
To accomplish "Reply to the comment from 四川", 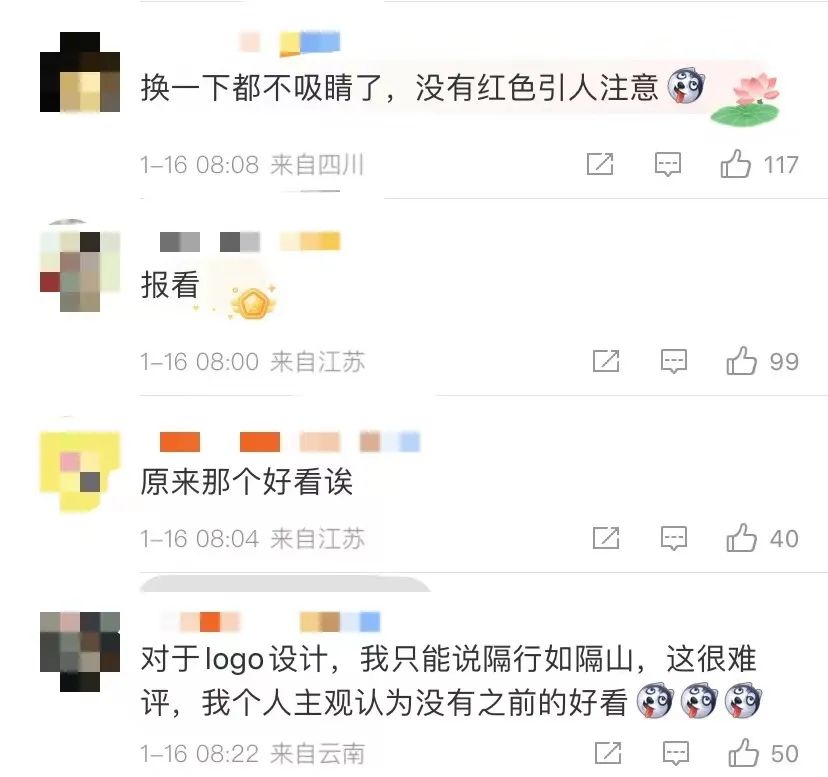I will [x=667, y=164].
